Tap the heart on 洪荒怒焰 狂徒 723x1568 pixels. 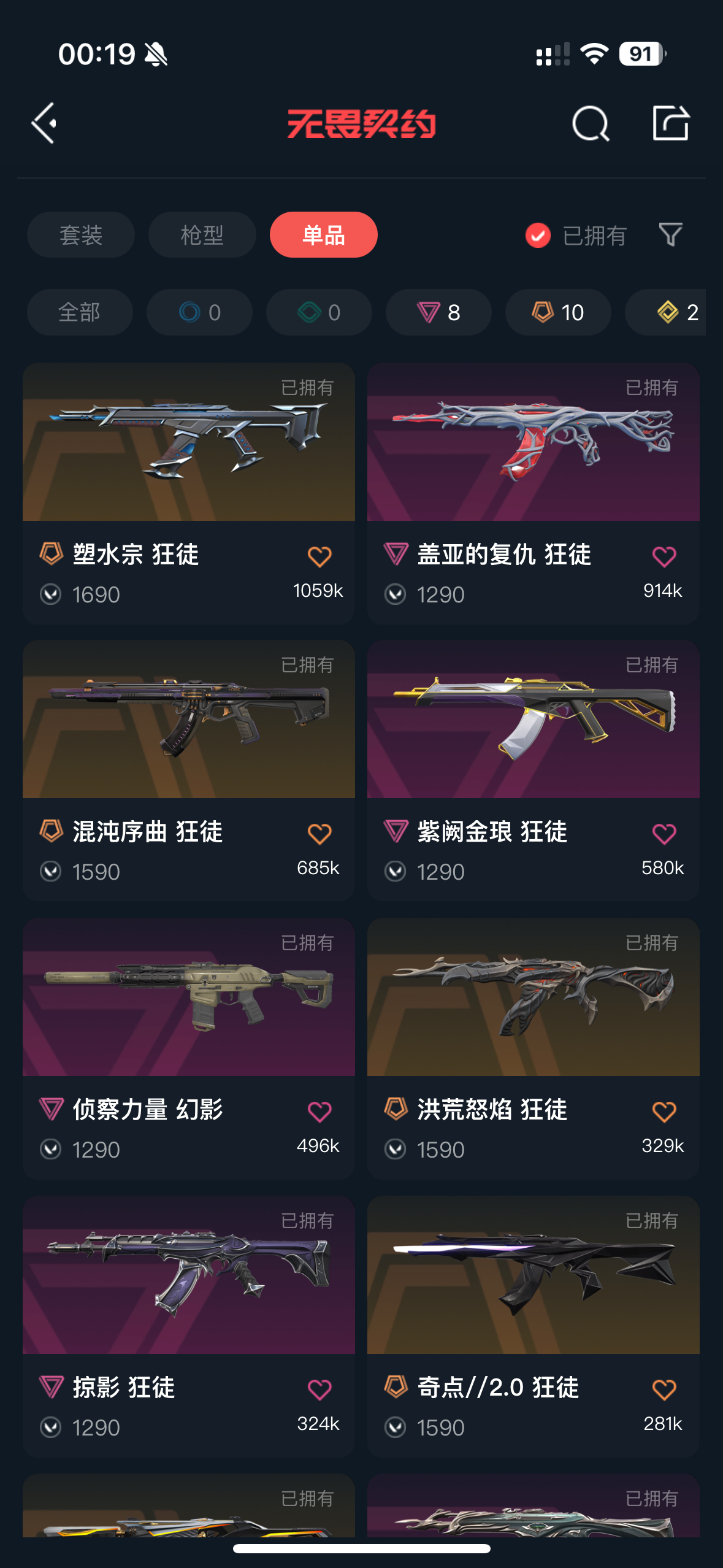pyautogui.click(x=664, y=1112)
